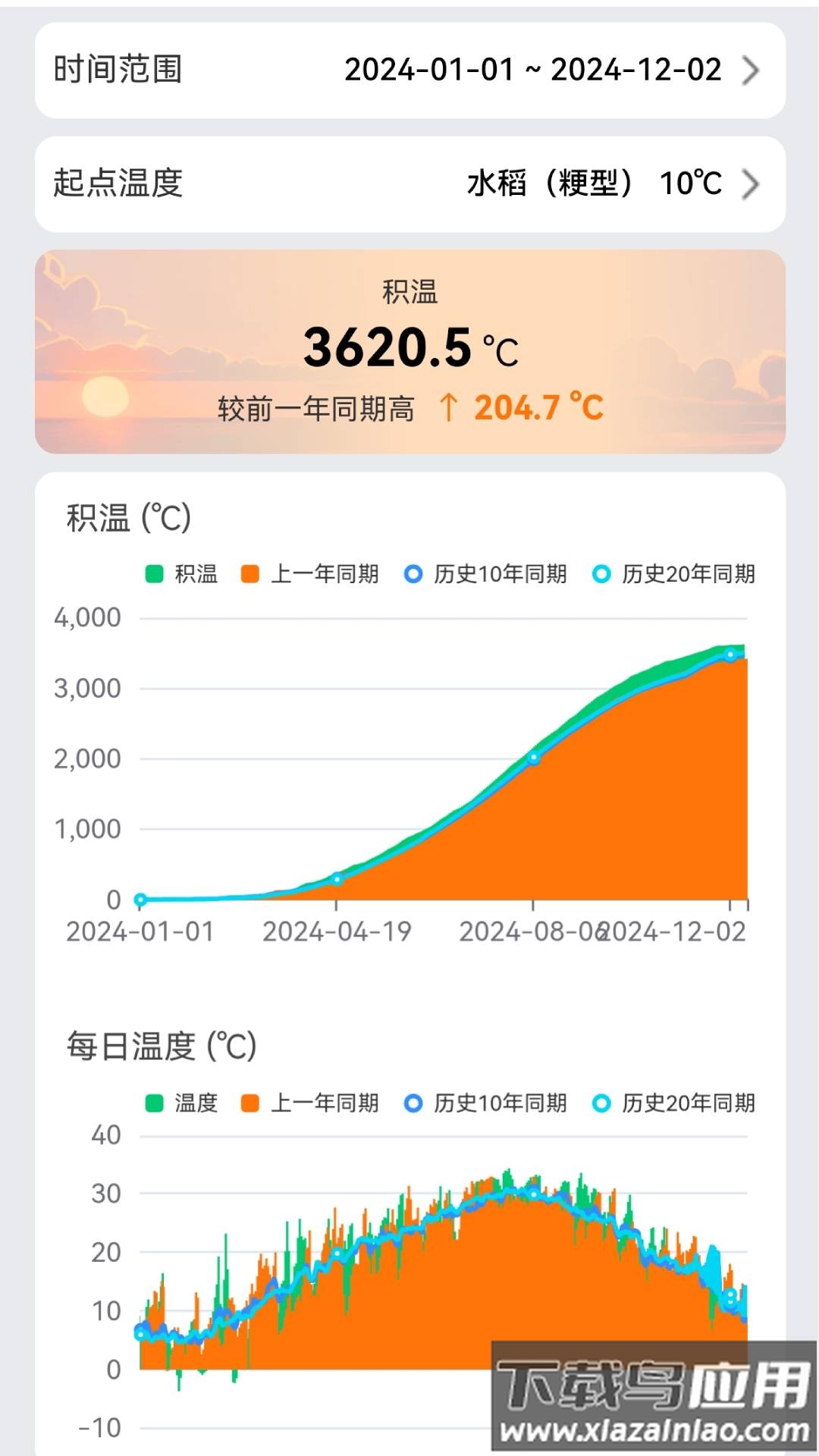Toggle 历史10年同期 in the 每日温度 chart legend

click(485, 1103)
